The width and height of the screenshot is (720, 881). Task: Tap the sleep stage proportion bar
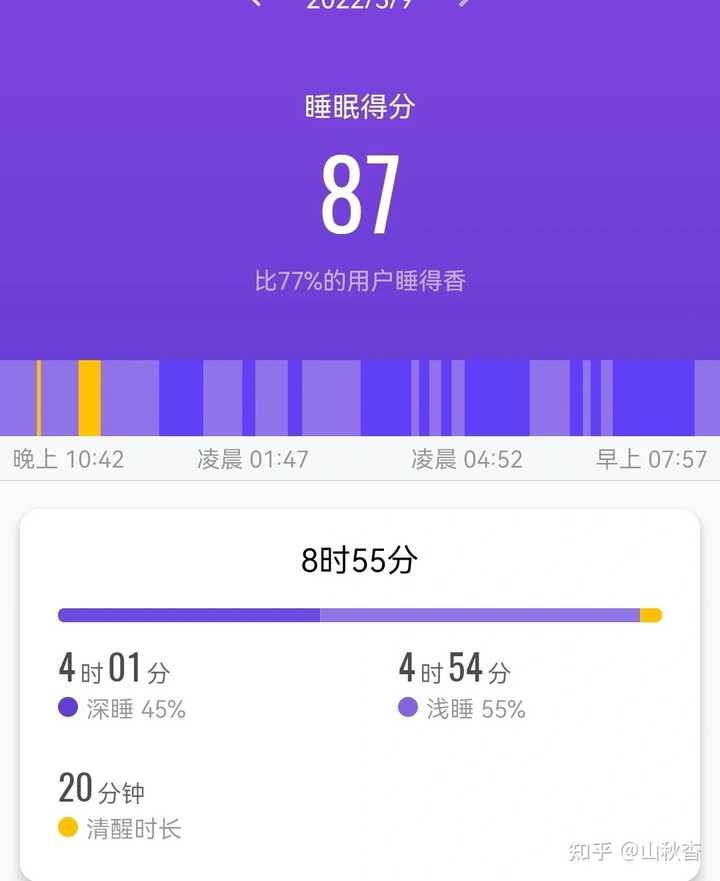[360, 612]
